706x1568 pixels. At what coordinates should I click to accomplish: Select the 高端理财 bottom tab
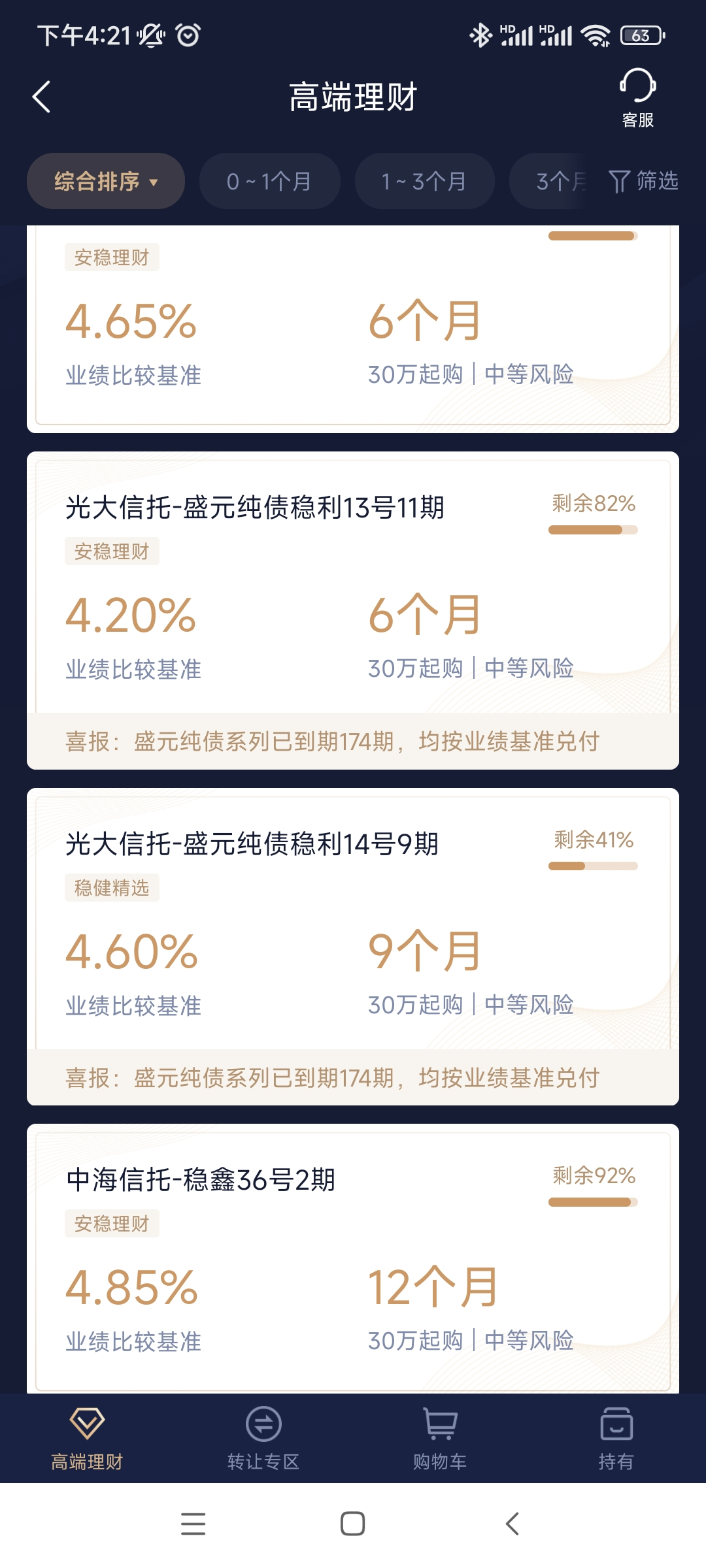click(x=87, y=1439)
